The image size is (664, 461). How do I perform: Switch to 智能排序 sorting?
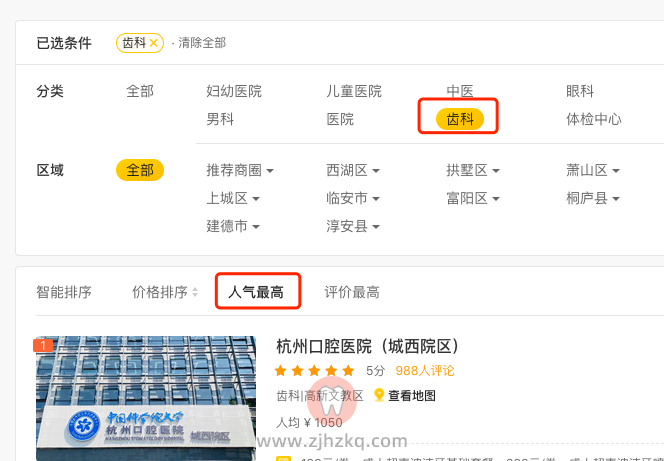coord(64,292)
